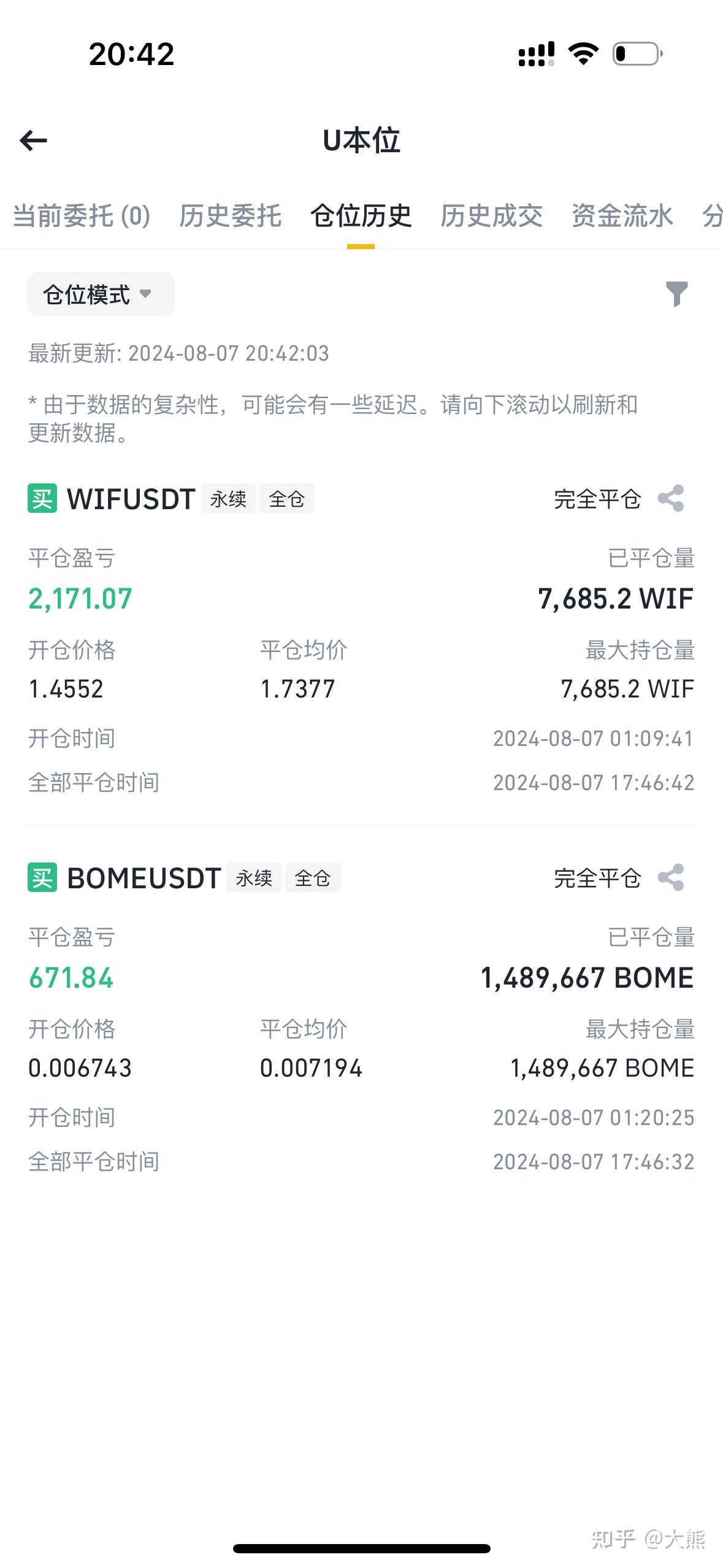Open the filter funnel icon
This screenshot has width=723, height=1568.
tap(676, 294)
